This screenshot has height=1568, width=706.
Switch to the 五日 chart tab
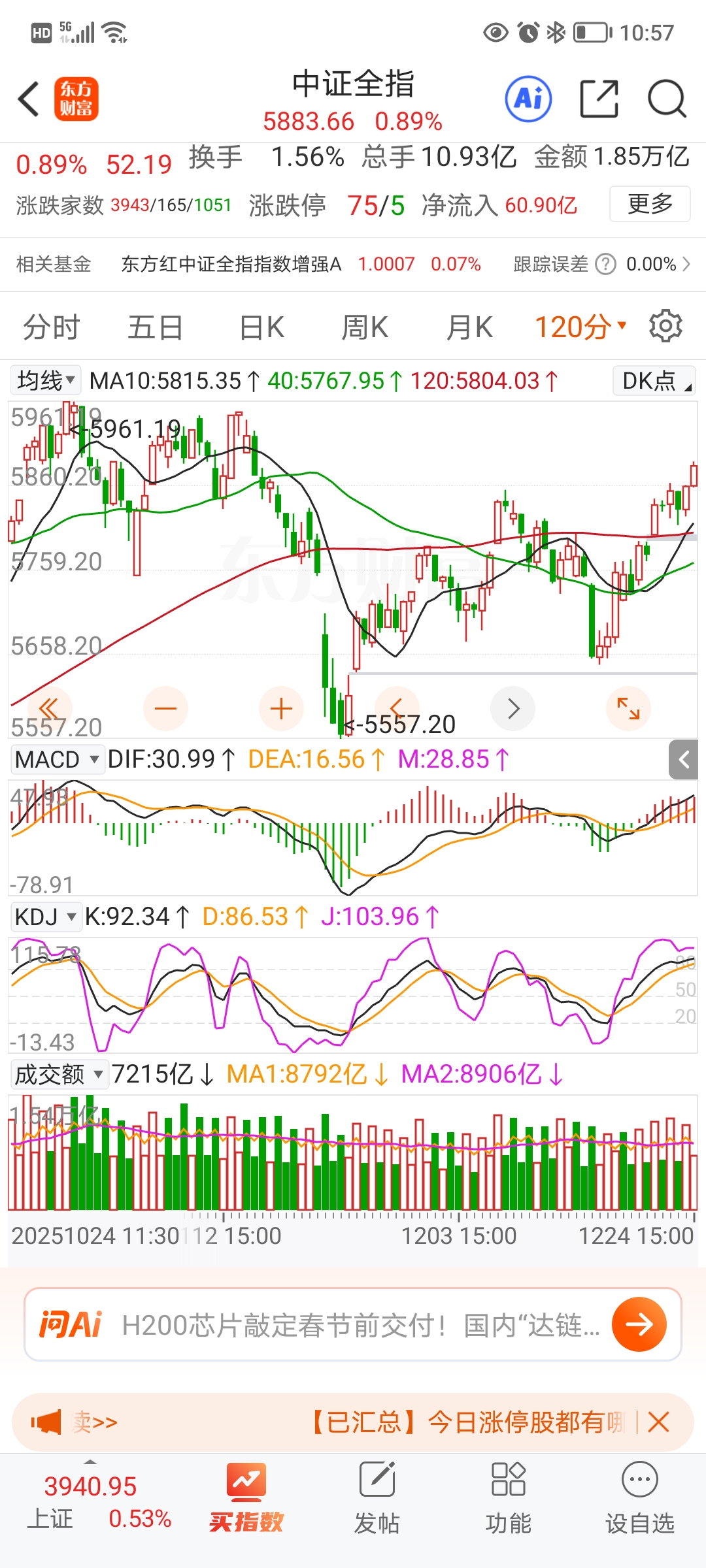(155, 327)
